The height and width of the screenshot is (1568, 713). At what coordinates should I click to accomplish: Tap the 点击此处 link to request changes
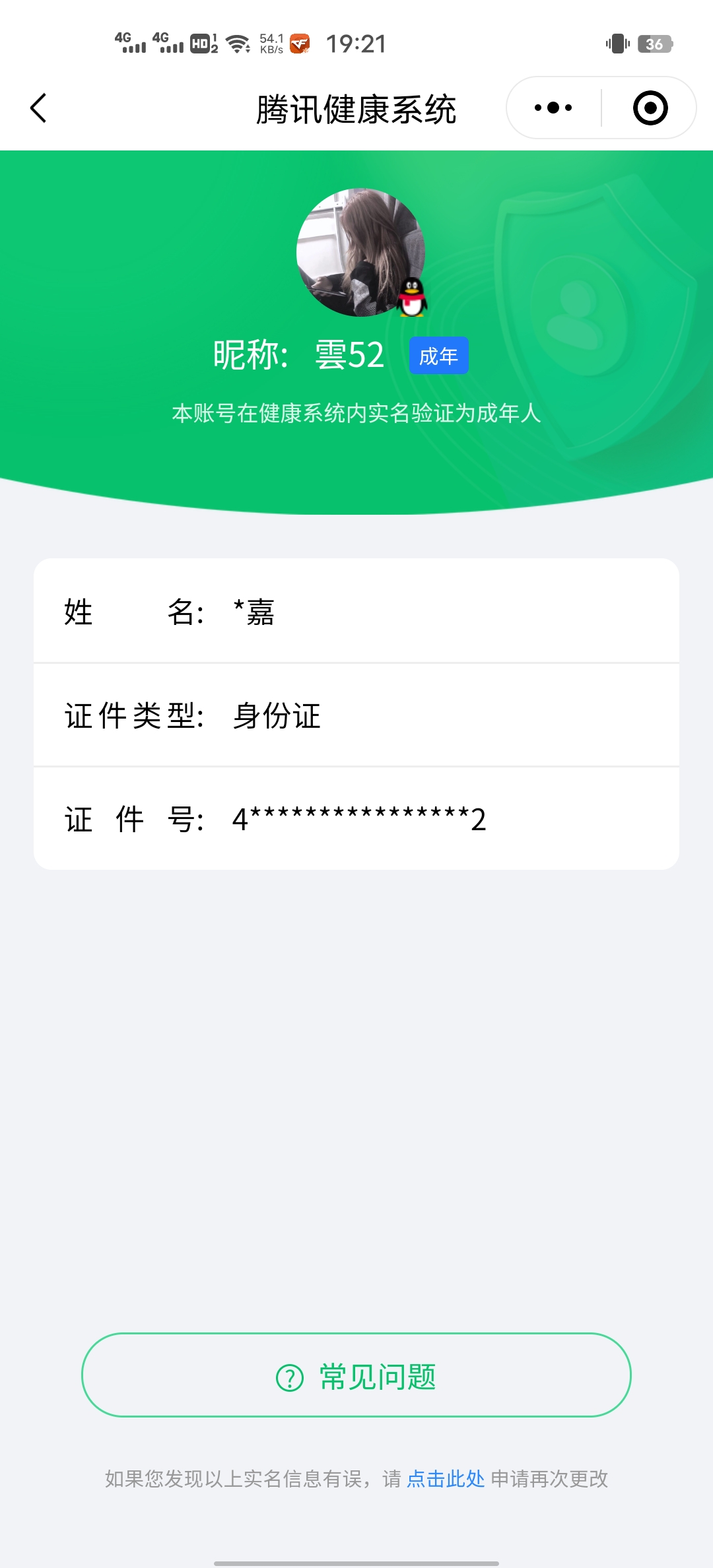(446, 1479)
